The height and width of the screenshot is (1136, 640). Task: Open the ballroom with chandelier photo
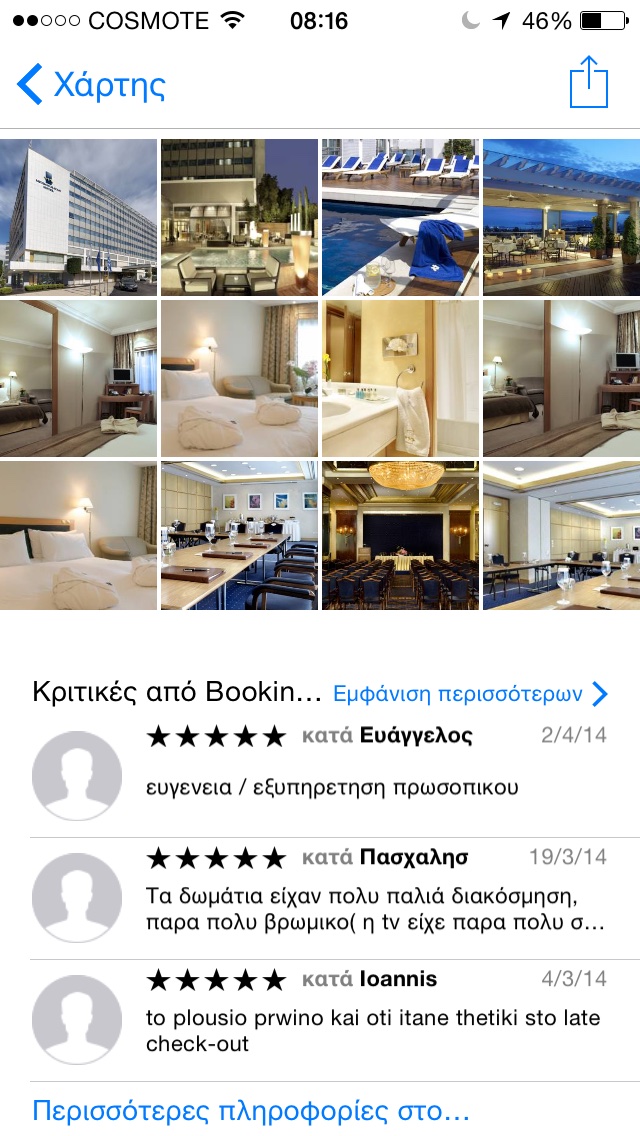(400, 535)
